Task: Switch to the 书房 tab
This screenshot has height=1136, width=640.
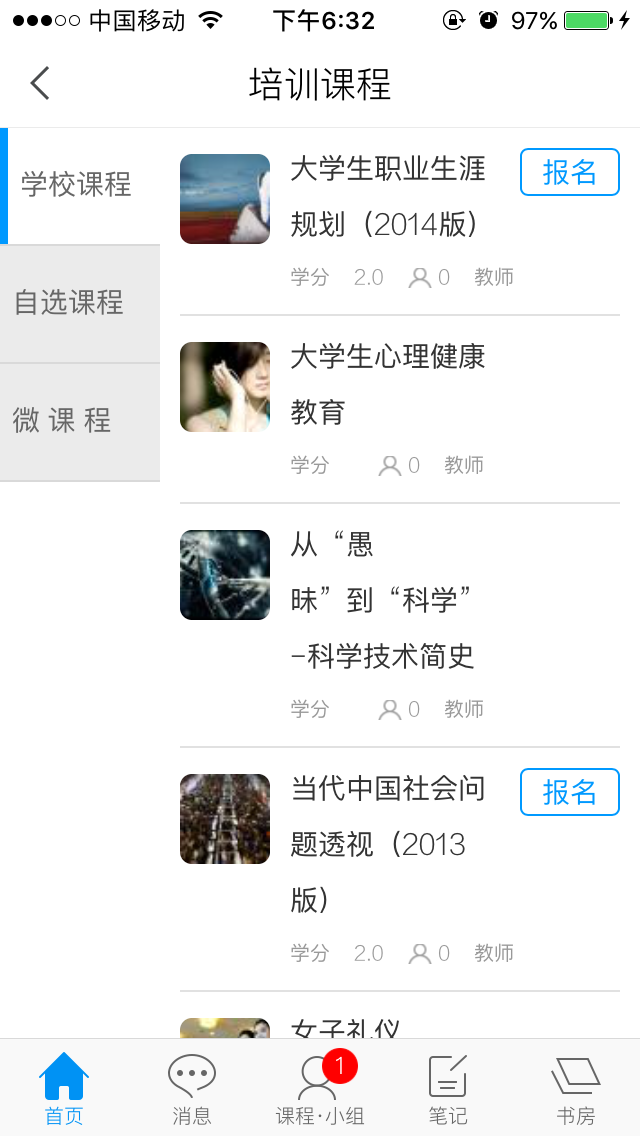Action: point(575,1088)
